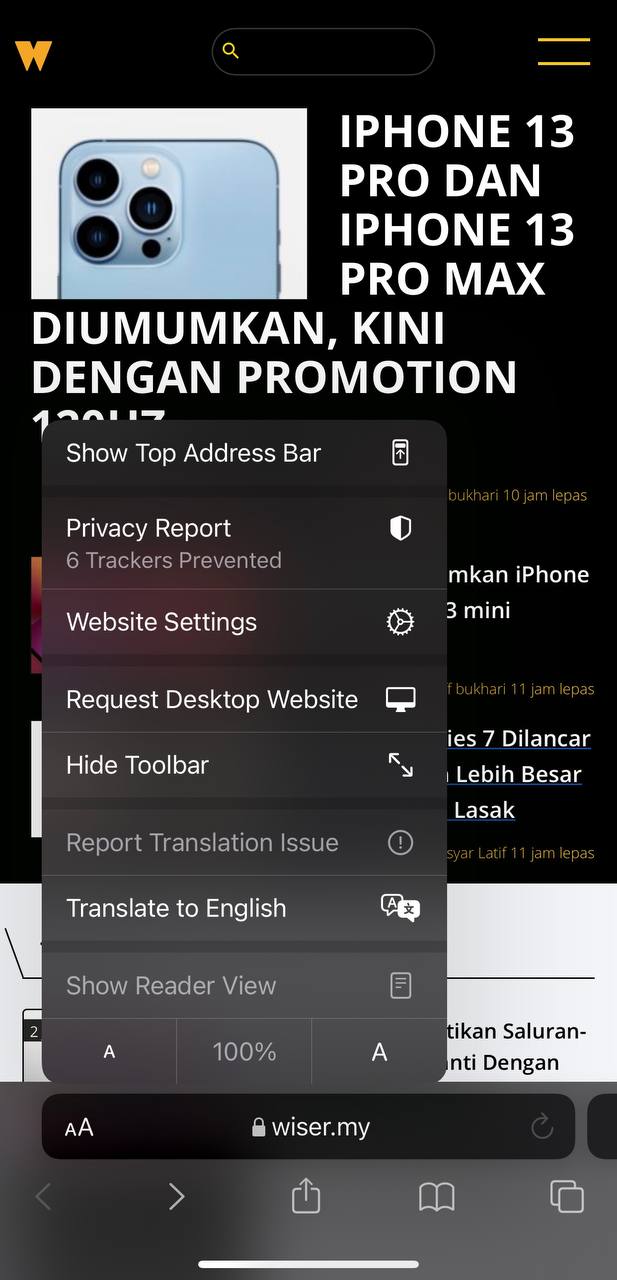
Task: Open Website Settings
Action: click(x=243, y=622)
